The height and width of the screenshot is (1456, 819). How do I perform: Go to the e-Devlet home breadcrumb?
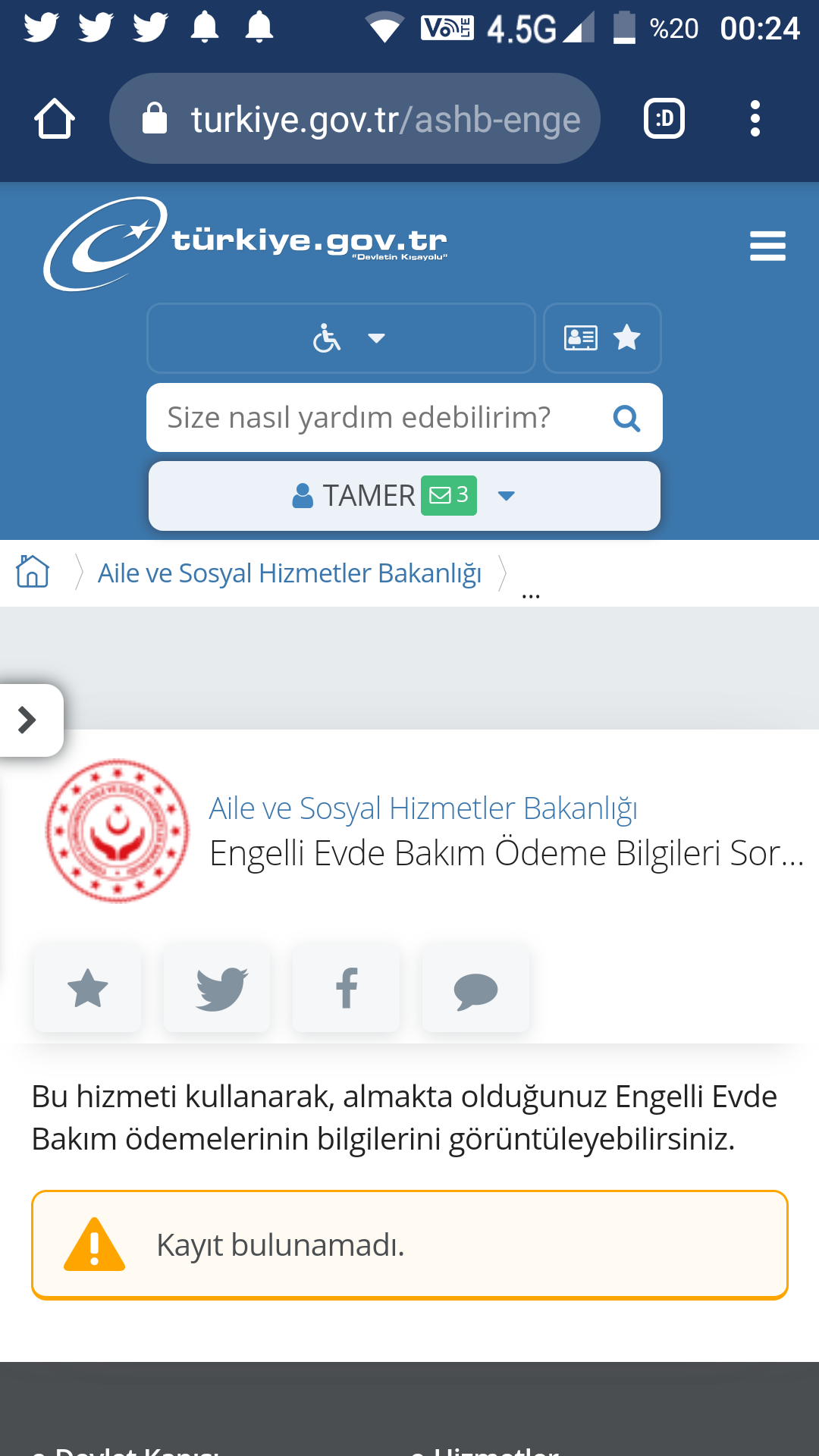(33, 572)
